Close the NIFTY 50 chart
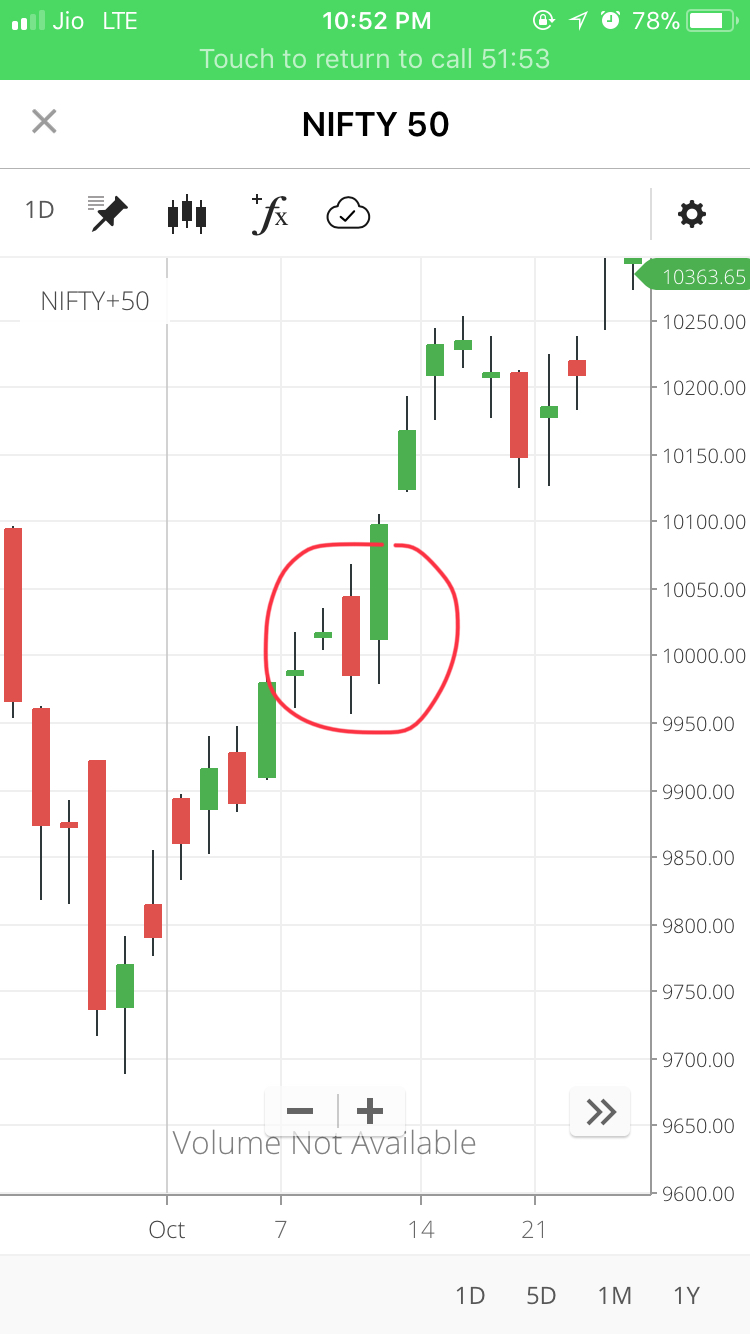Image resolution: width=750 pixels, height=1334 pixels. (x=44, y=122)
